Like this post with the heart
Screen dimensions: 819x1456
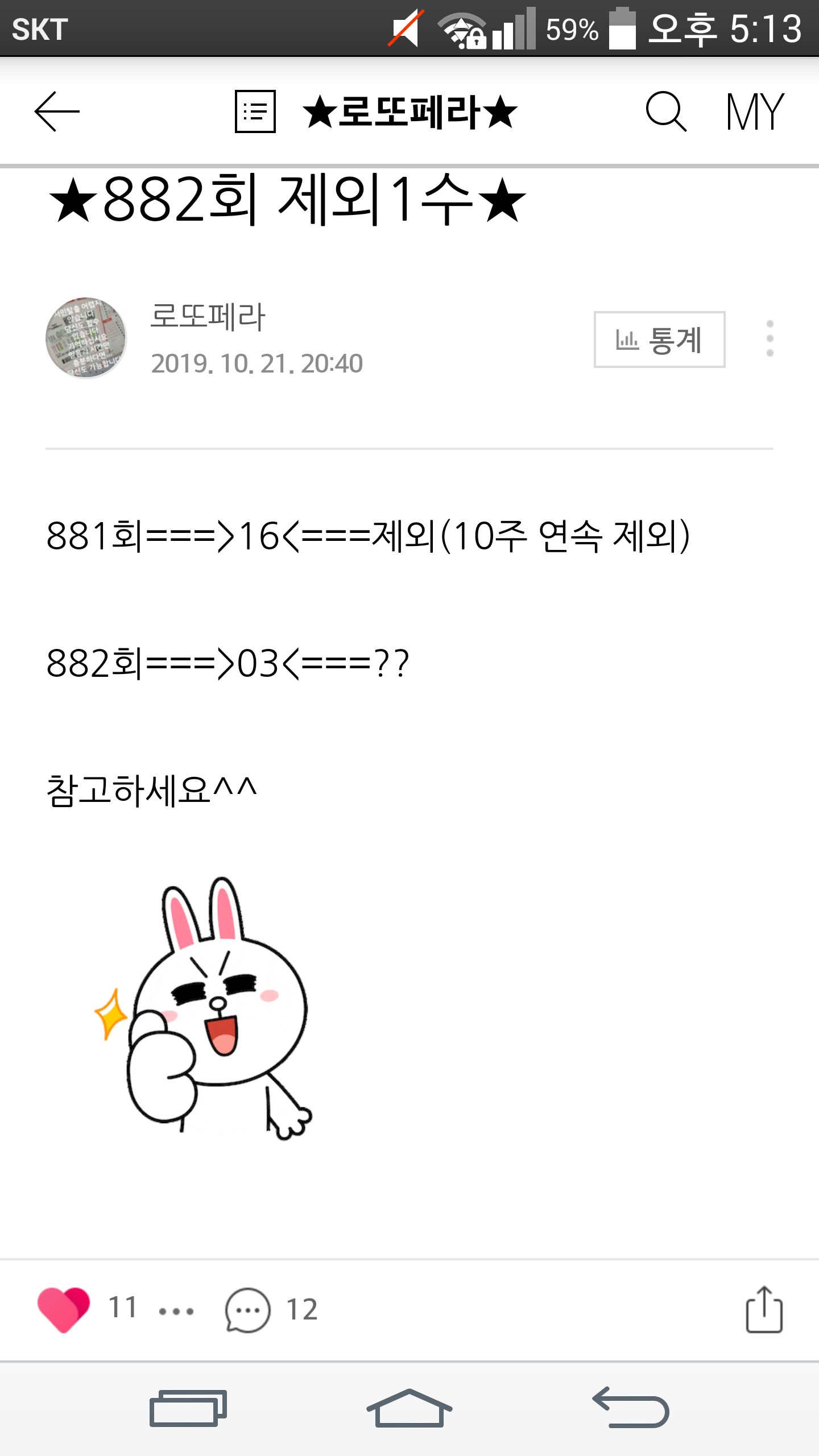coord(63,1309)
